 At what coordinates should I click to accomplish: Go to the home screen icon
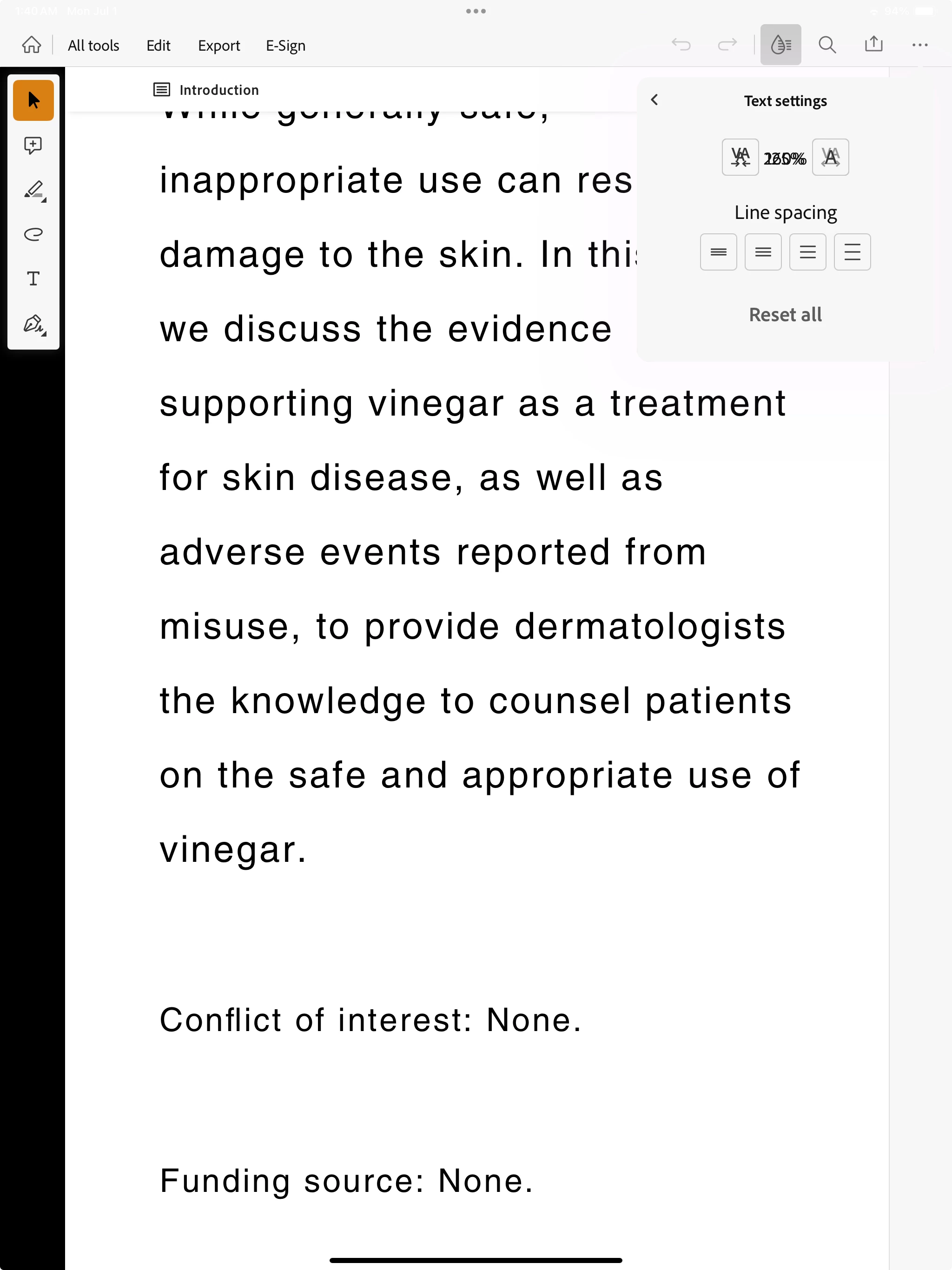[32, 45]
